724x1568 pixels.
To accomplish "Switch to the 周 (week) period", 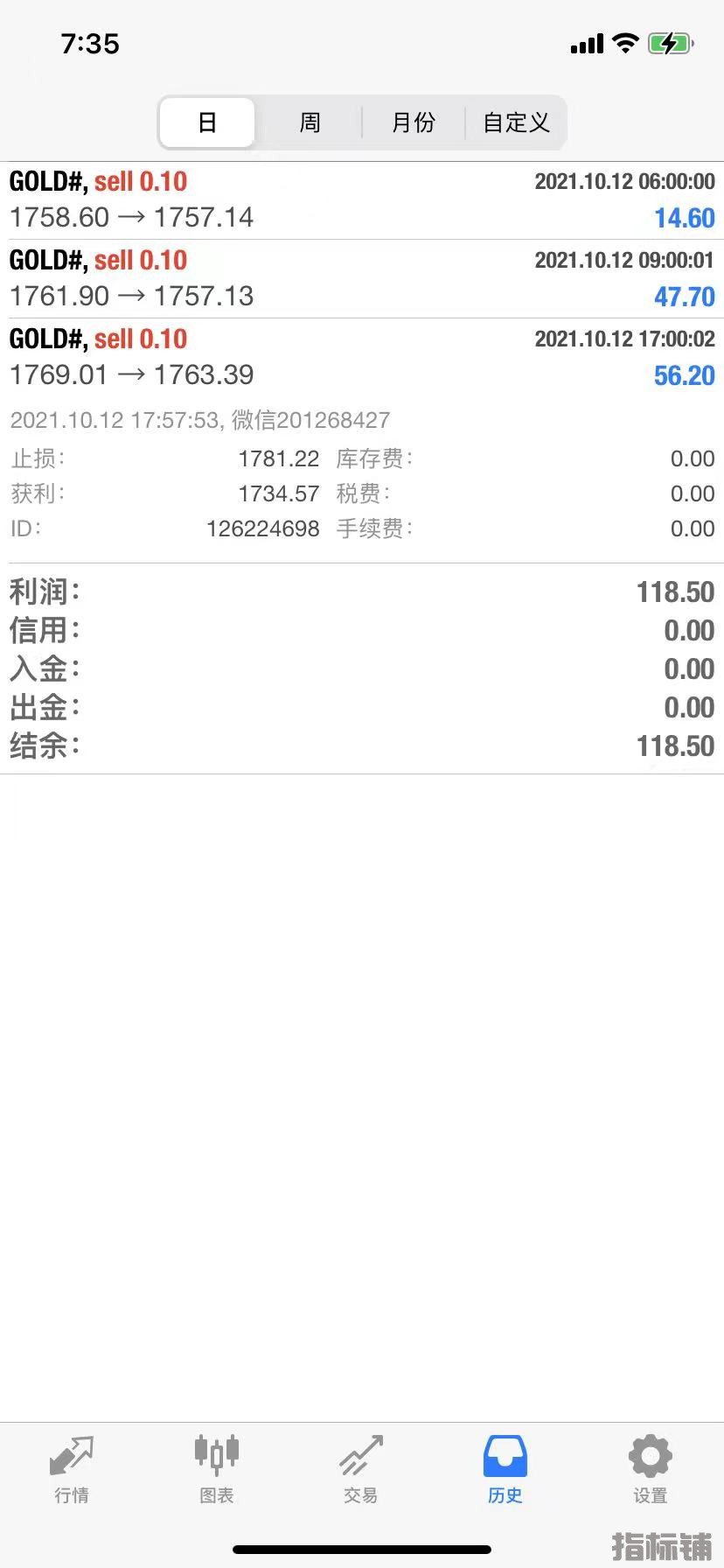I will click(x=310, y=122).
